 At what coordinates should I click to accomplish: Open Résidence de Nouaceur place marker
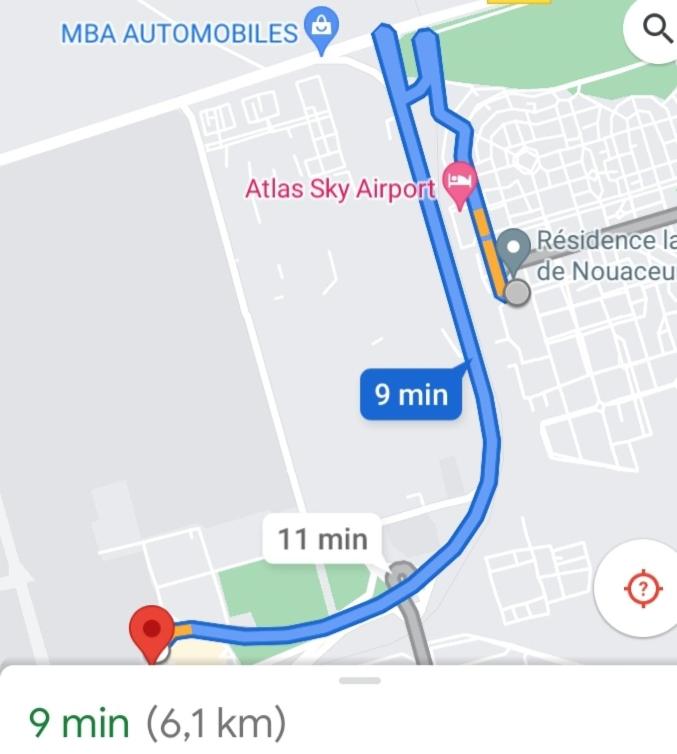tap(514, 248)
